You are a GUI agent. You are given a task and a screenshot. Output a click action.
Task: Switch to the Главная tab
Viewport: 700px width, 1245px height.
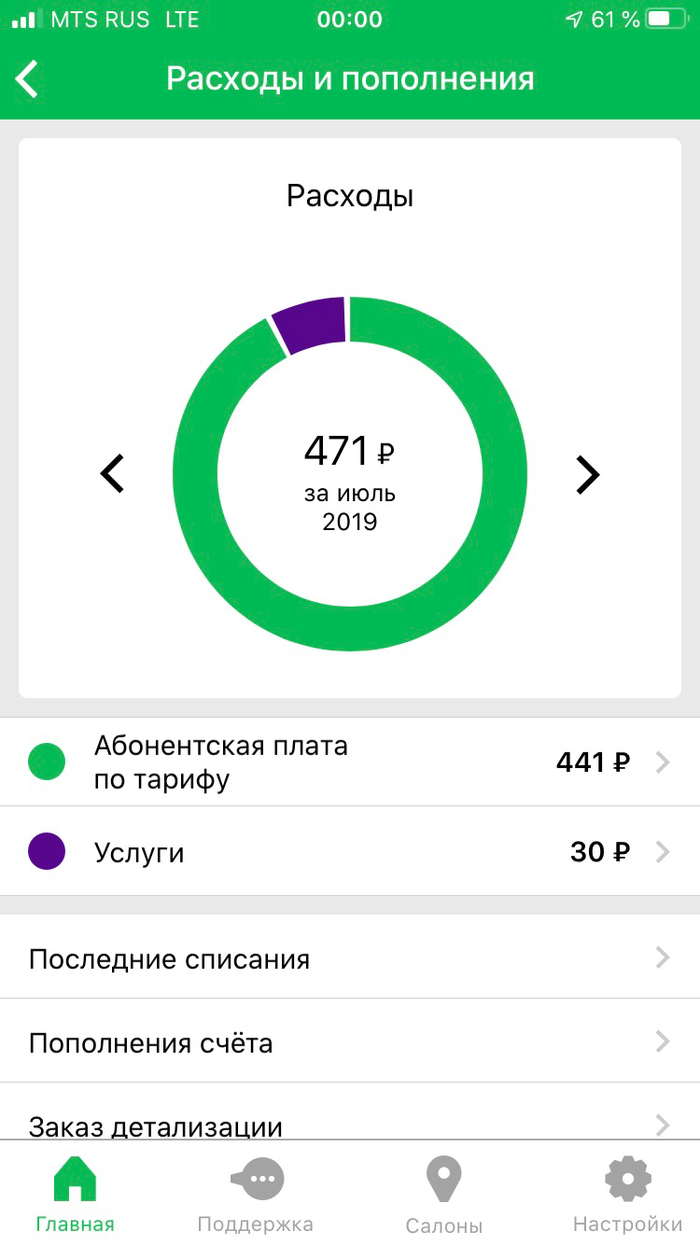pyautogui.click(x=75, y=1195)
